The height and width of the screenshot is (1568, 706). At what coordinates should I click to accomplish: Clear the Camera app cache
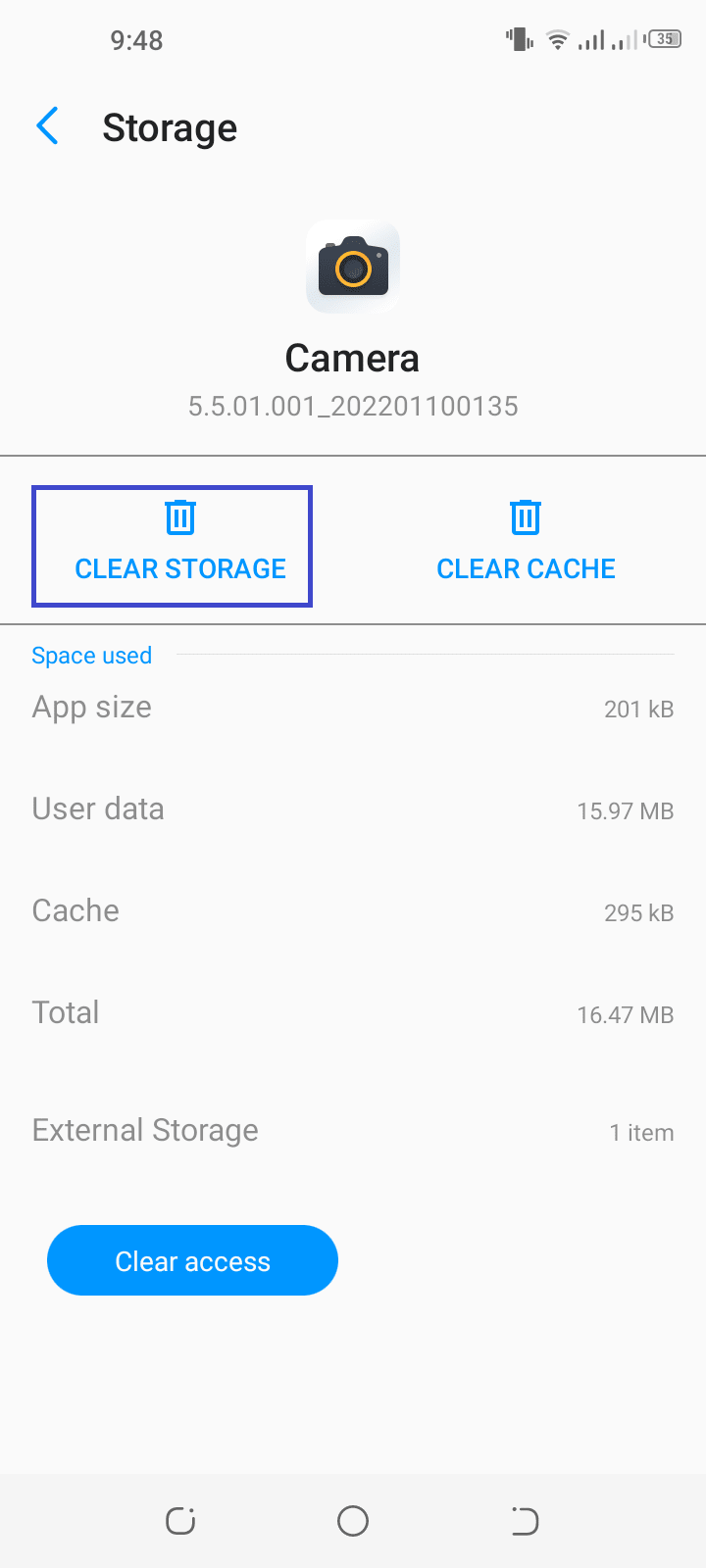click(x=526, y=546)
